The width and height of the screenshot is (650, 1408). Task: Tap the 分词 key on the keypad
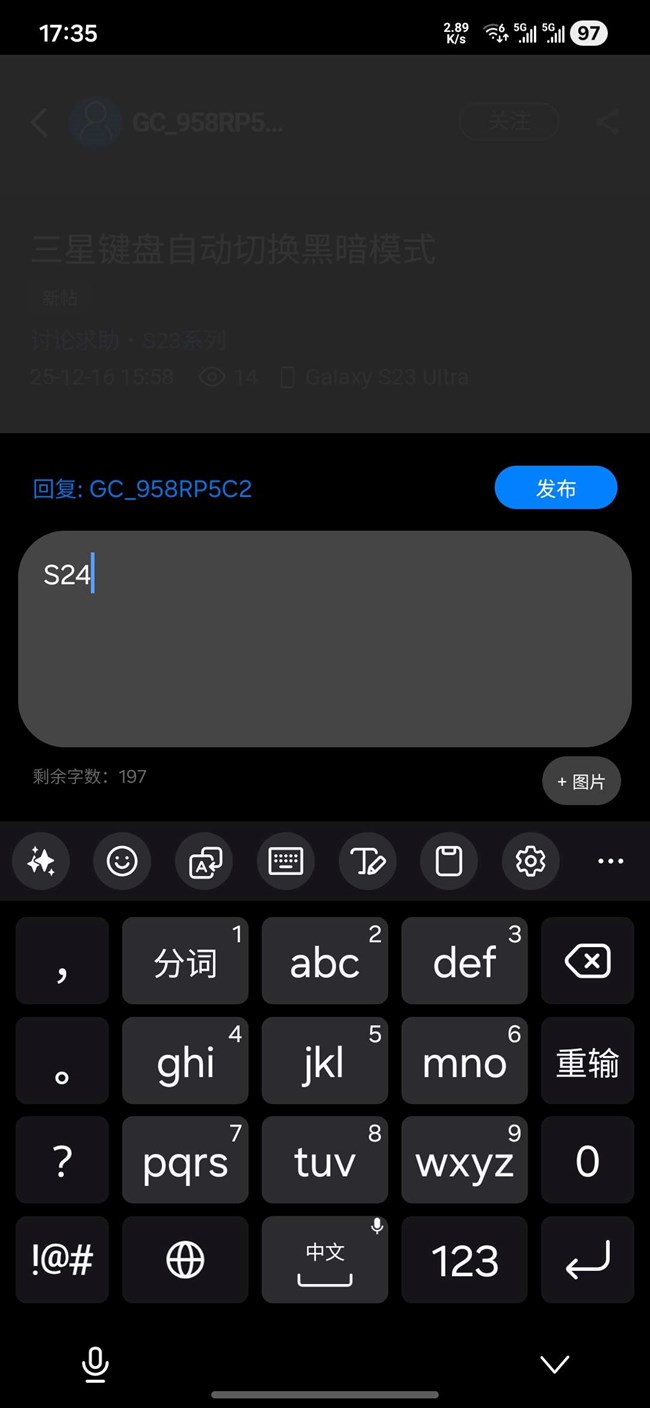(x=185, y=962)
